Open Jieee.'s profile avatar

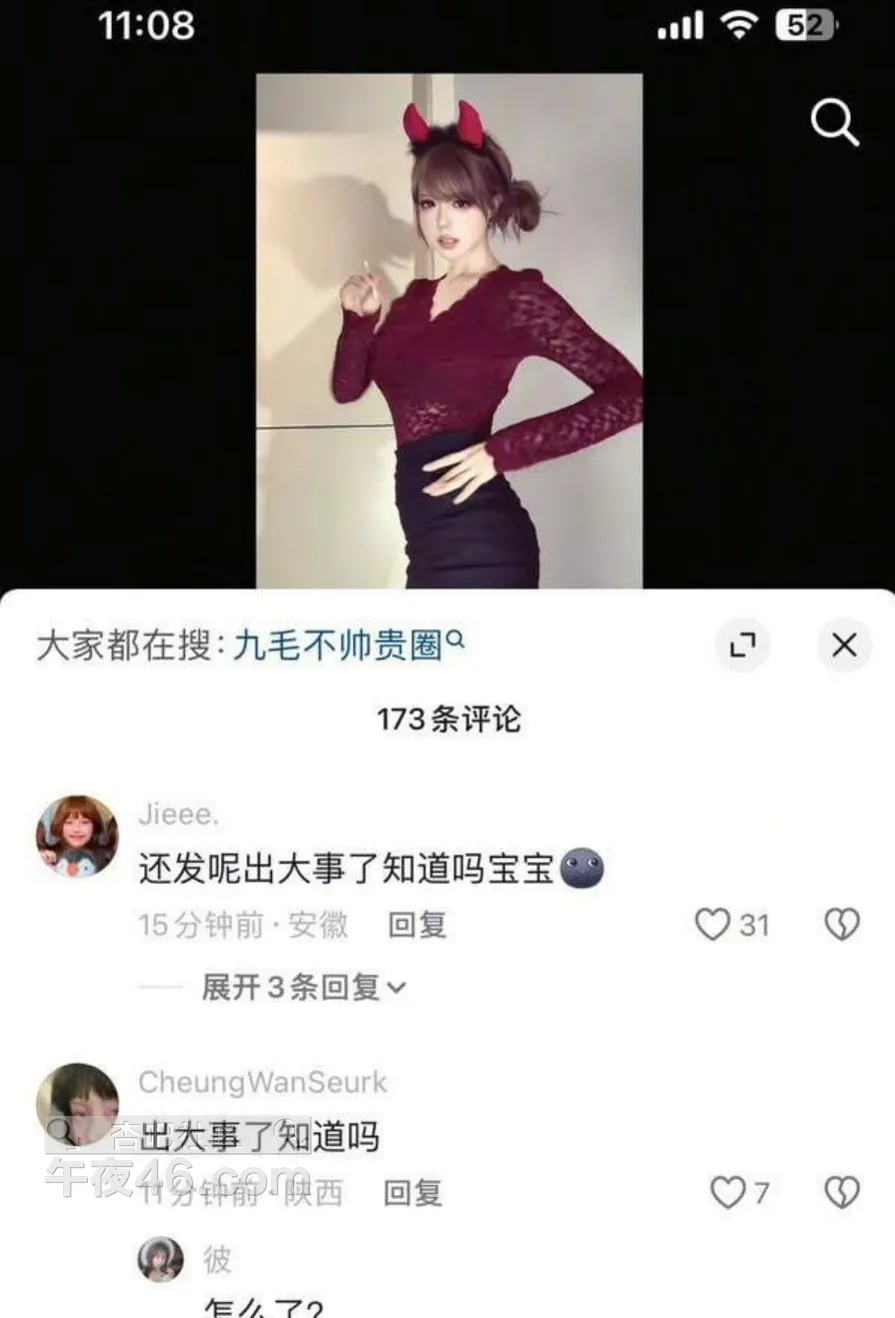click(x=77, y=836)
